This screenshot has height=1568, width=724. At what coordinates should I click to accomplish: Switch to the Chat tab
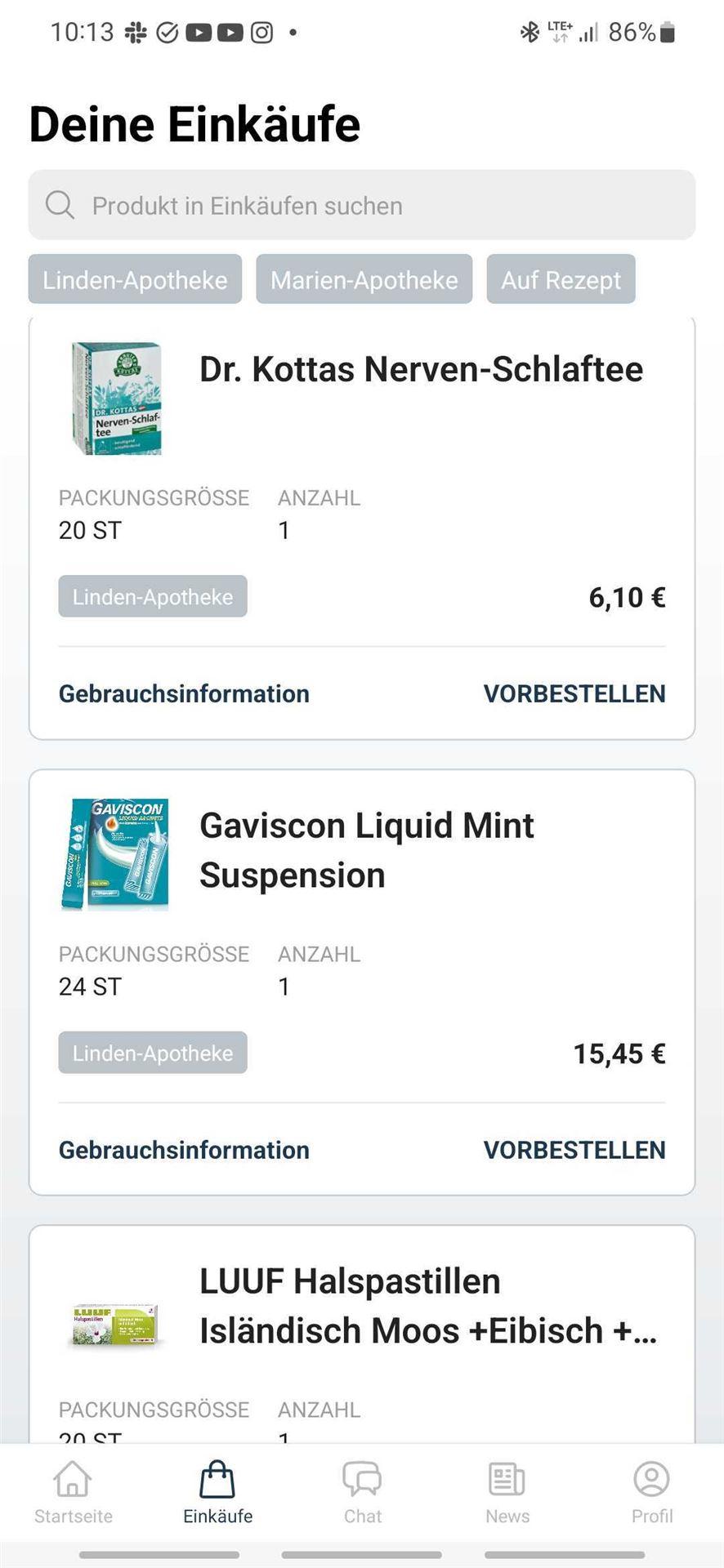(363, 1493)
